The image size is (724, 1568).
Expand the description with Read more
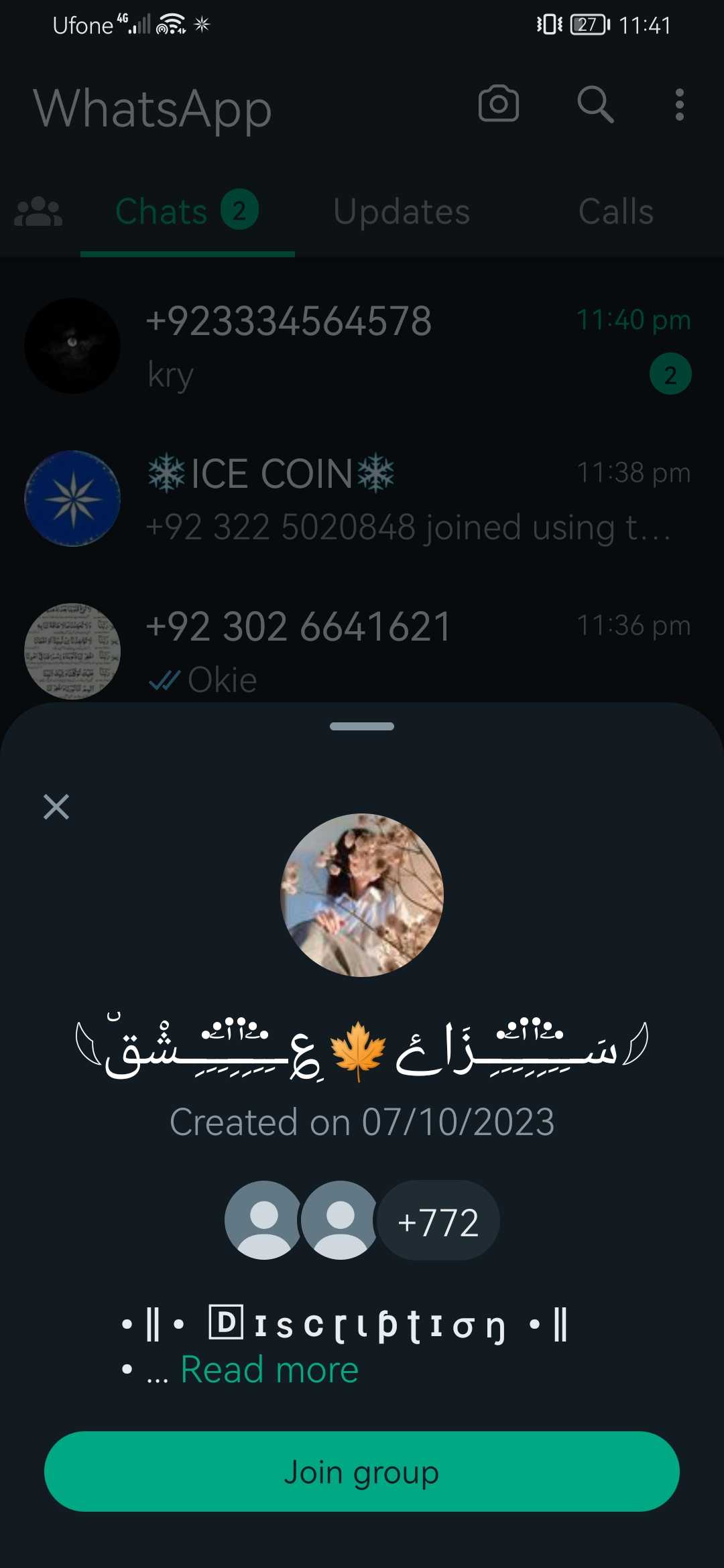[269, 1370]
